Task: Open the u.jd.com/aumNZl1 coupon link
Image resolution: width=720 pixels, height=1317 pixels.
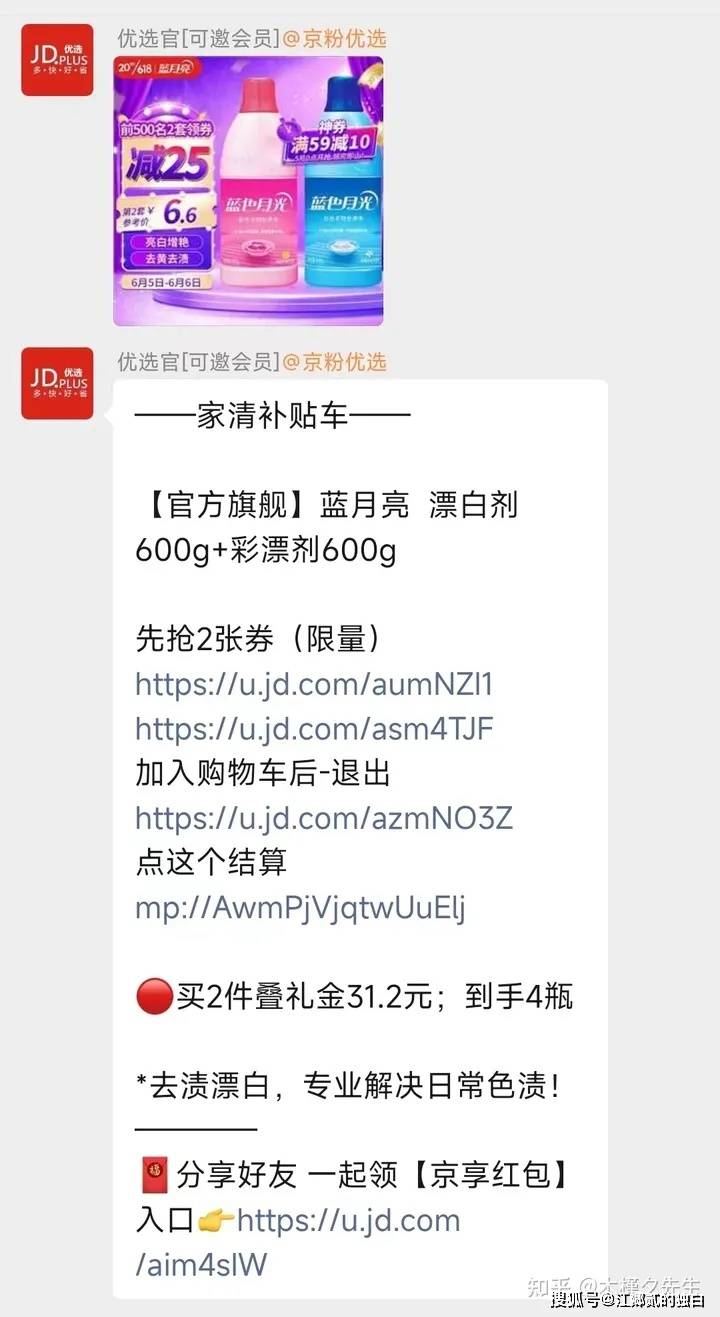Action: click(314, 685)
